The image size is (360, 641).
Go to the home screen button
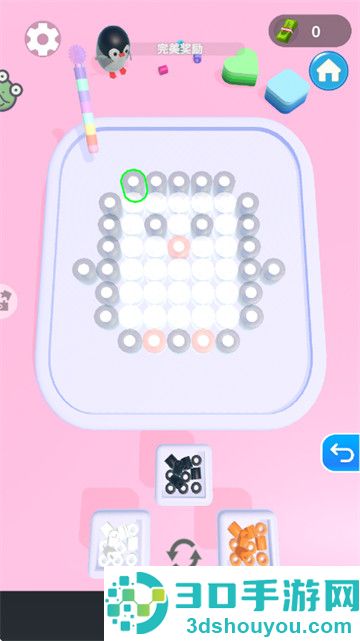pyautogui.click(x=329, y=71)
